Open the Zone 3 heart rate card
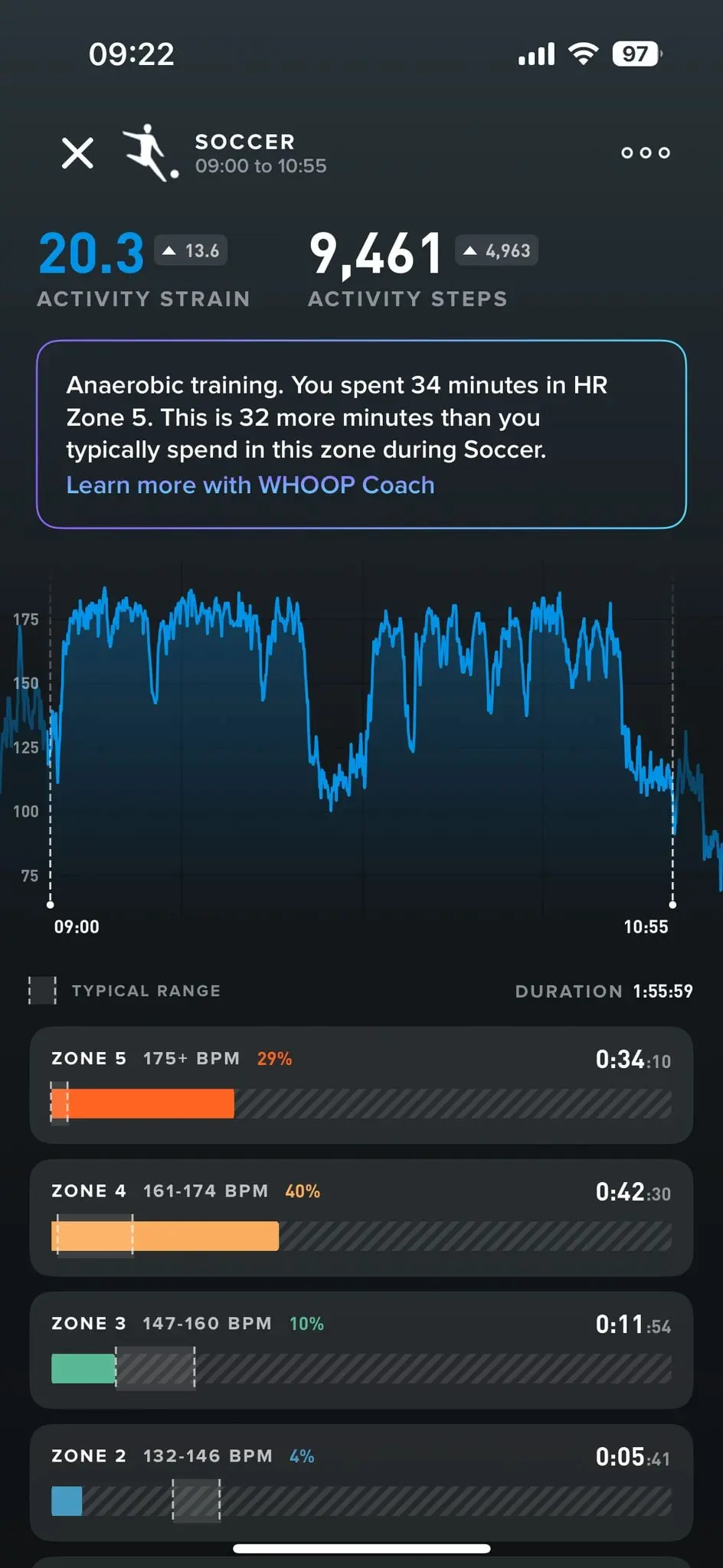Screen dimensions: 723x1568 click(361, 1349)
